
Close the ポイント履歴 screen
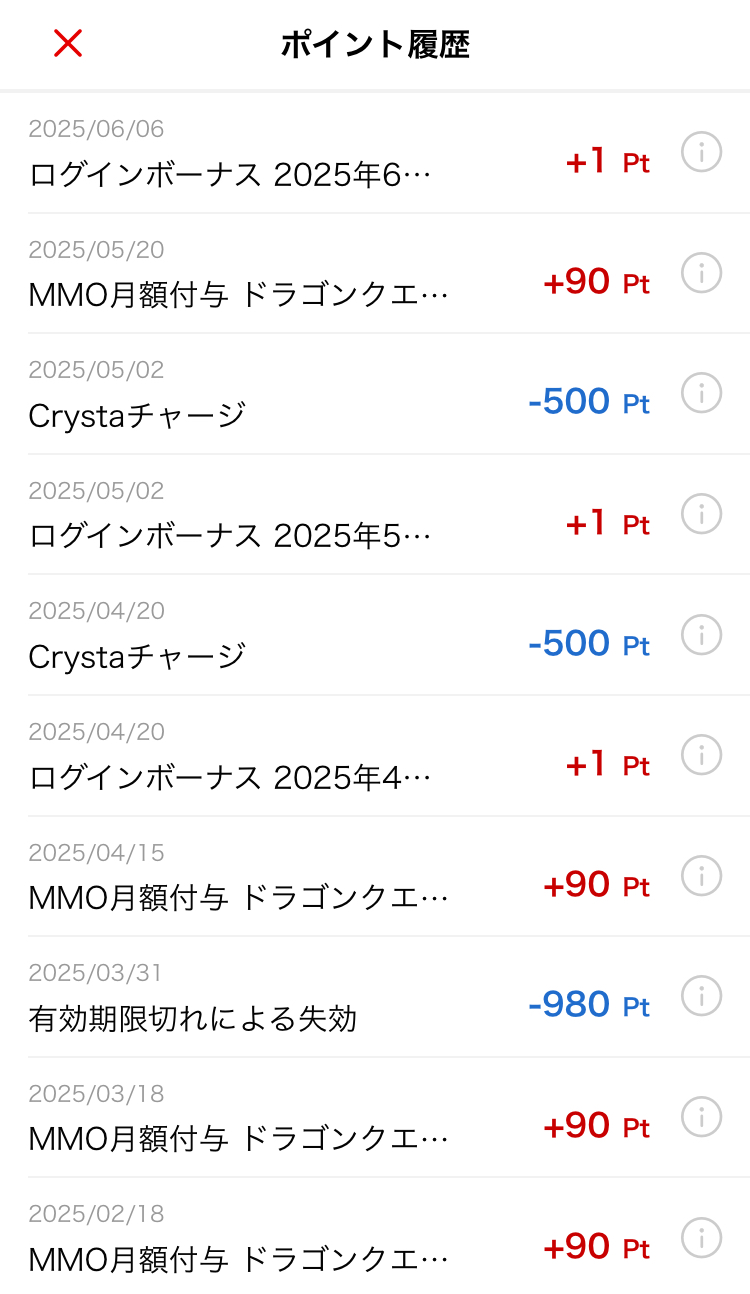[68, 43]
